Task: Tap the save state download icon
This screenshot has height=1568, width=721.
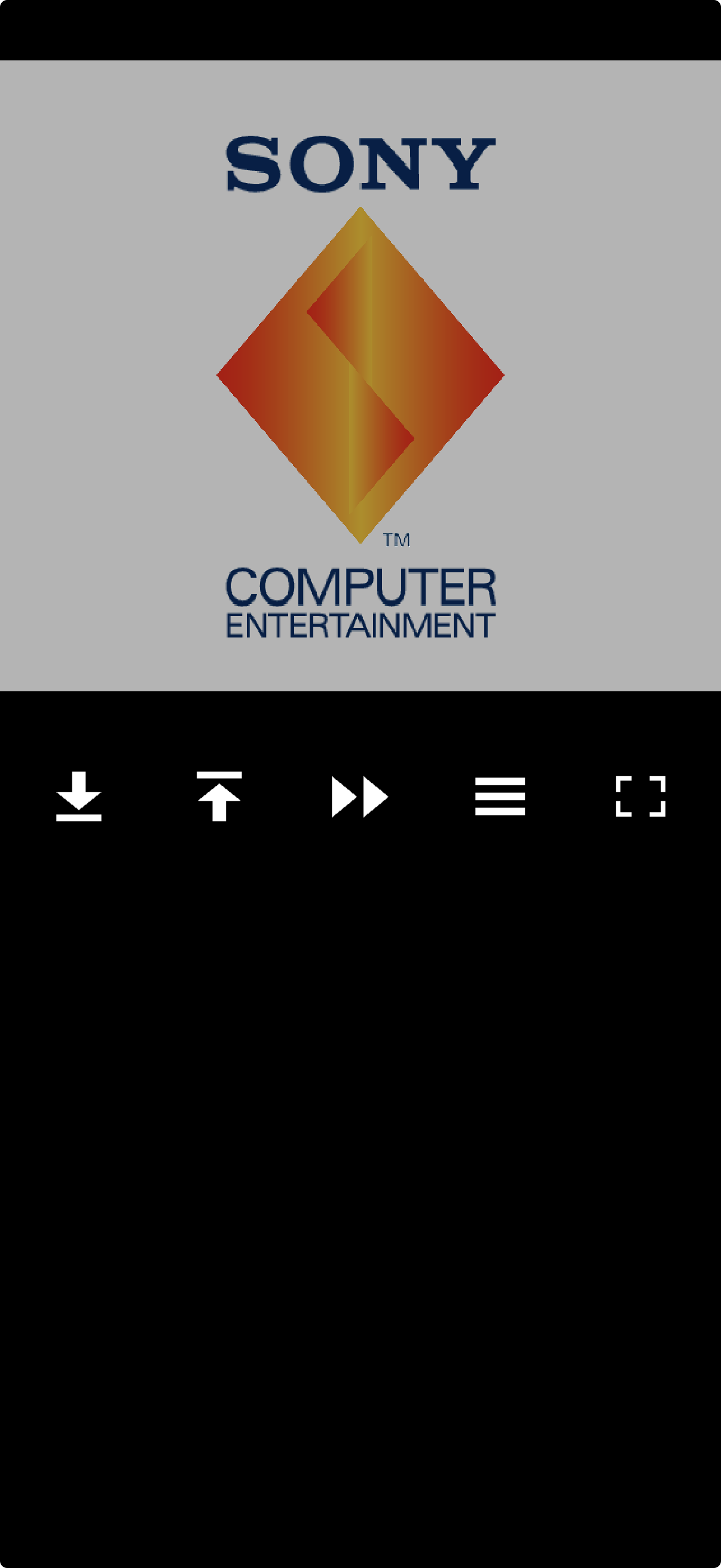Action: (x=79, y=796)
